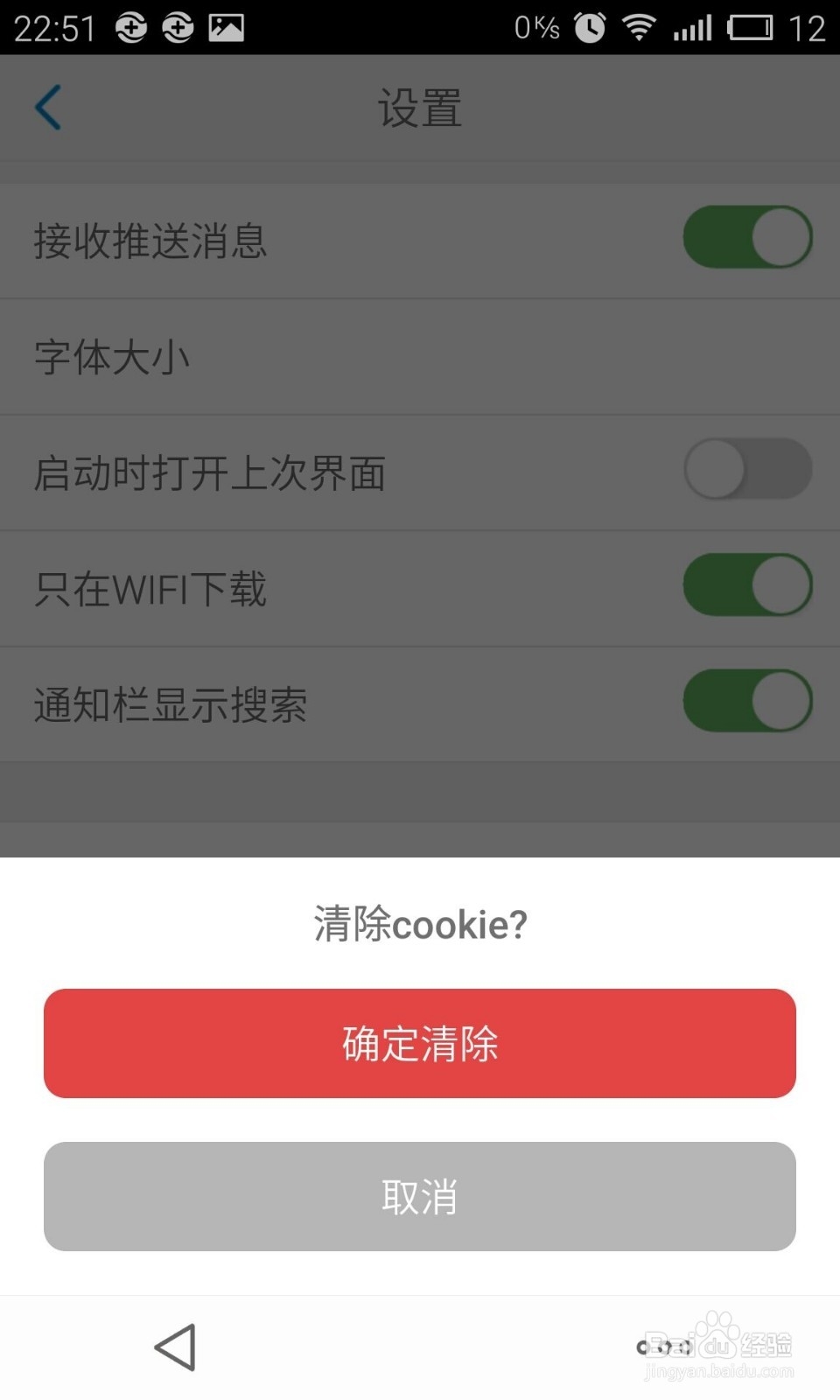Select the 设置 title text
The image size is (840, 1400).
pyautogui.click(x=420, y=107)
